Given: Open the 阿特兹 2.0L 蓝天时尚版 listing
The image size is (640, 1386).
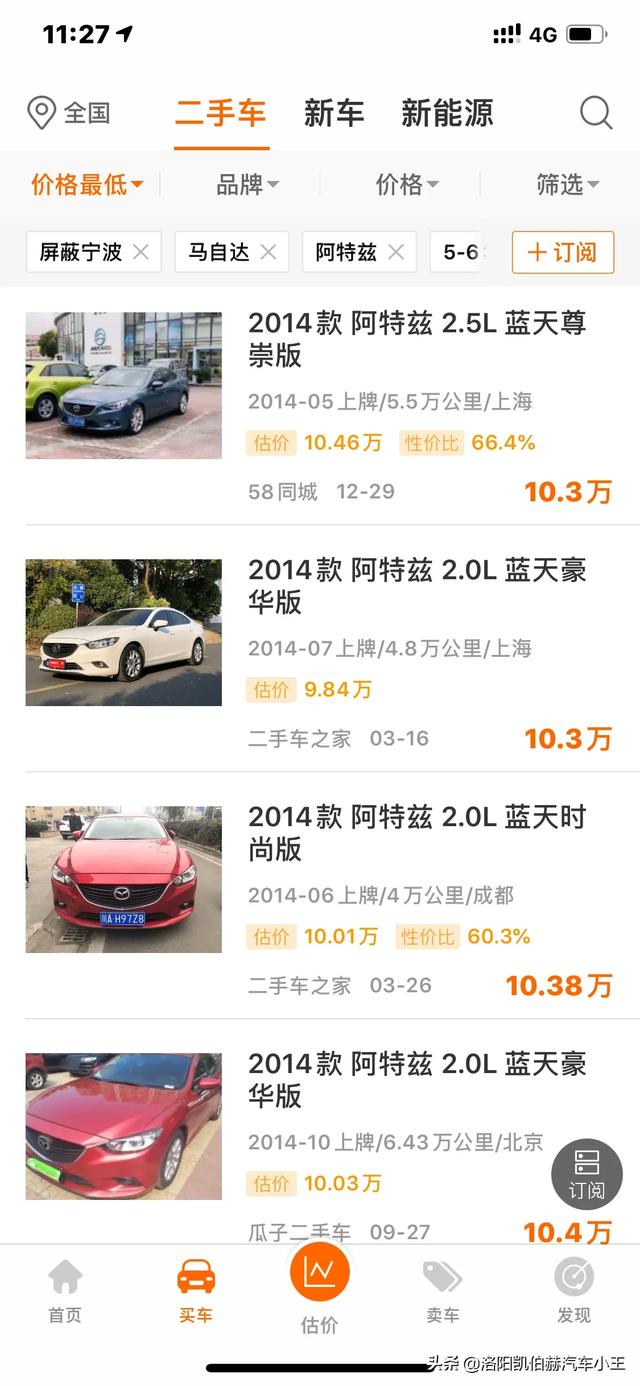Looking at the screenshot, I should point(417,833).
